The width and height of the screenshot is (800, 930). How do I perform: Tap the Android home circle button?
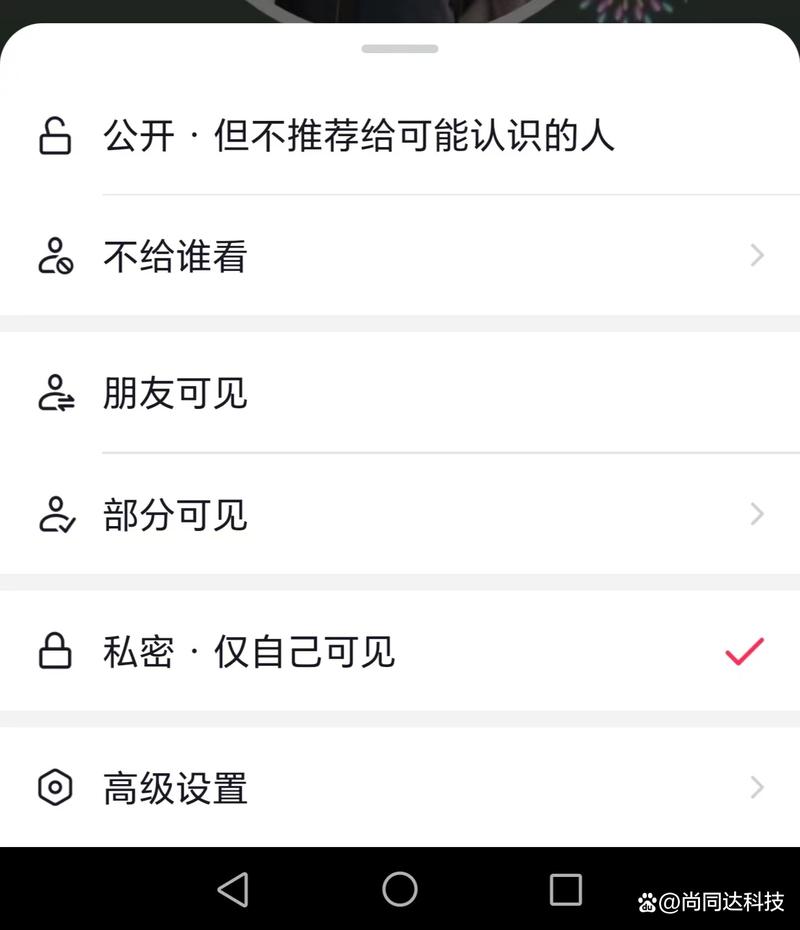pyautogui.click(x=400, y=889)
